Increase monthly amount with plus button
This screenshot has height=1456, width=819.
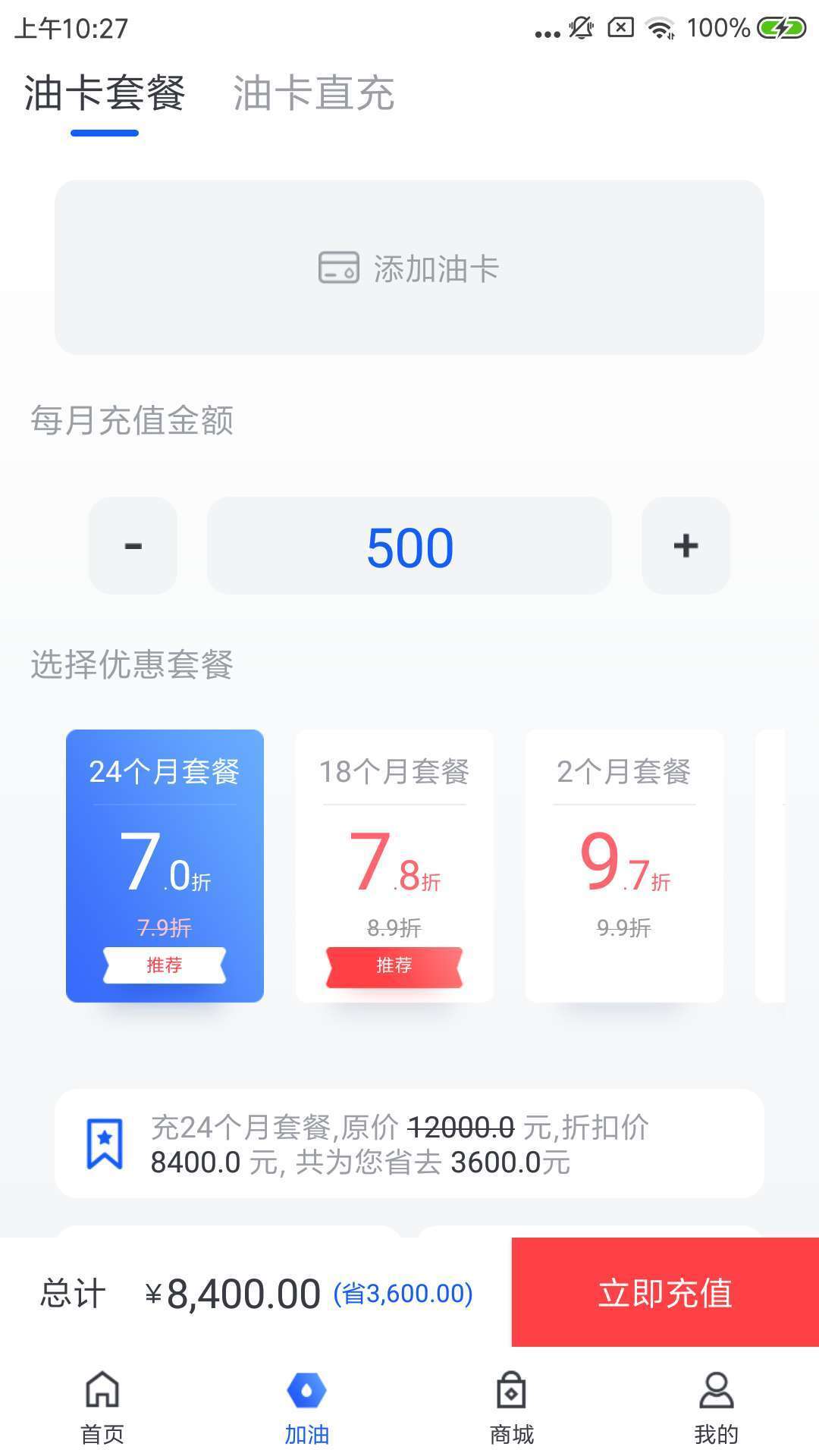pos(686,545)
